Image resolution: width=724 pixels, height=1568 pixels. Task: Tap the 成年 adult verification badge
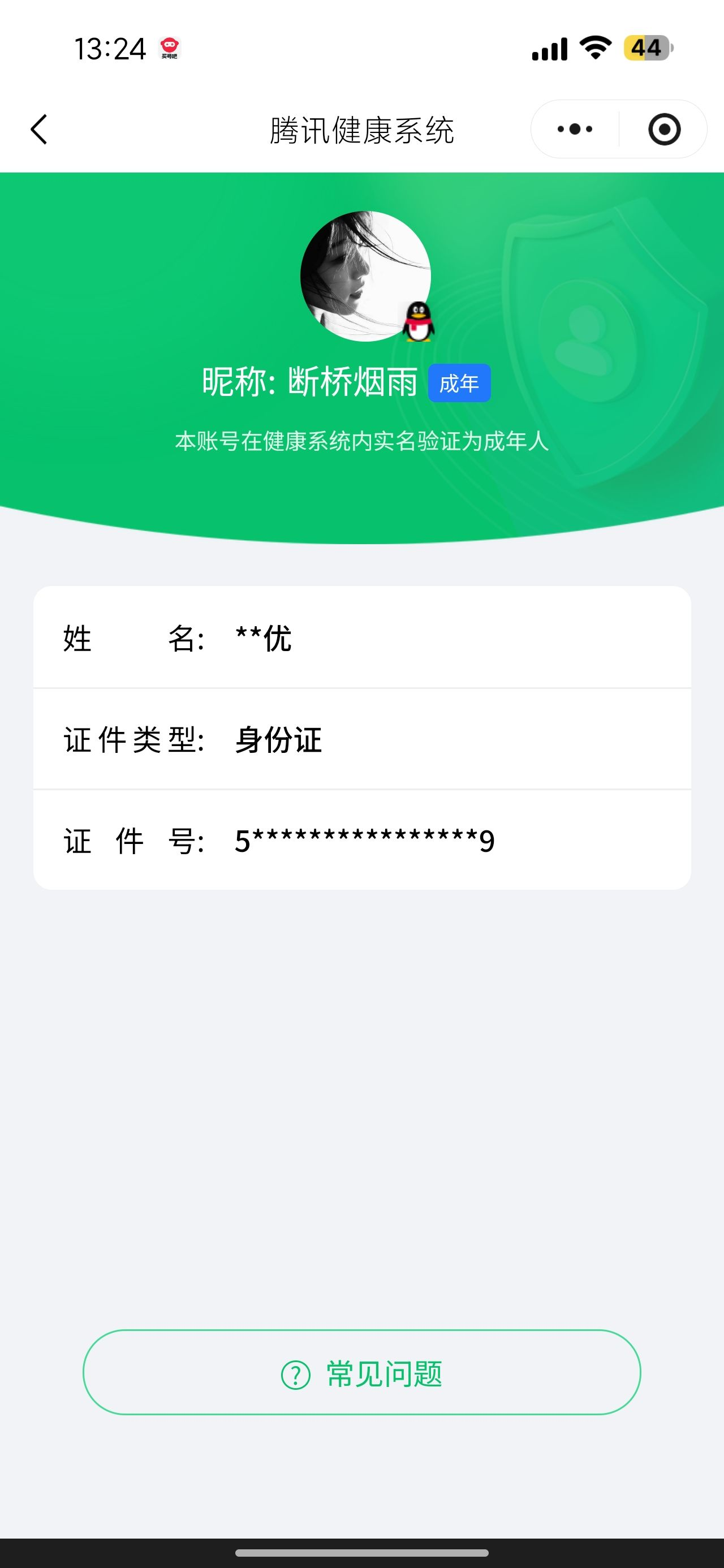pyautogui.click(x=460, y=383)
